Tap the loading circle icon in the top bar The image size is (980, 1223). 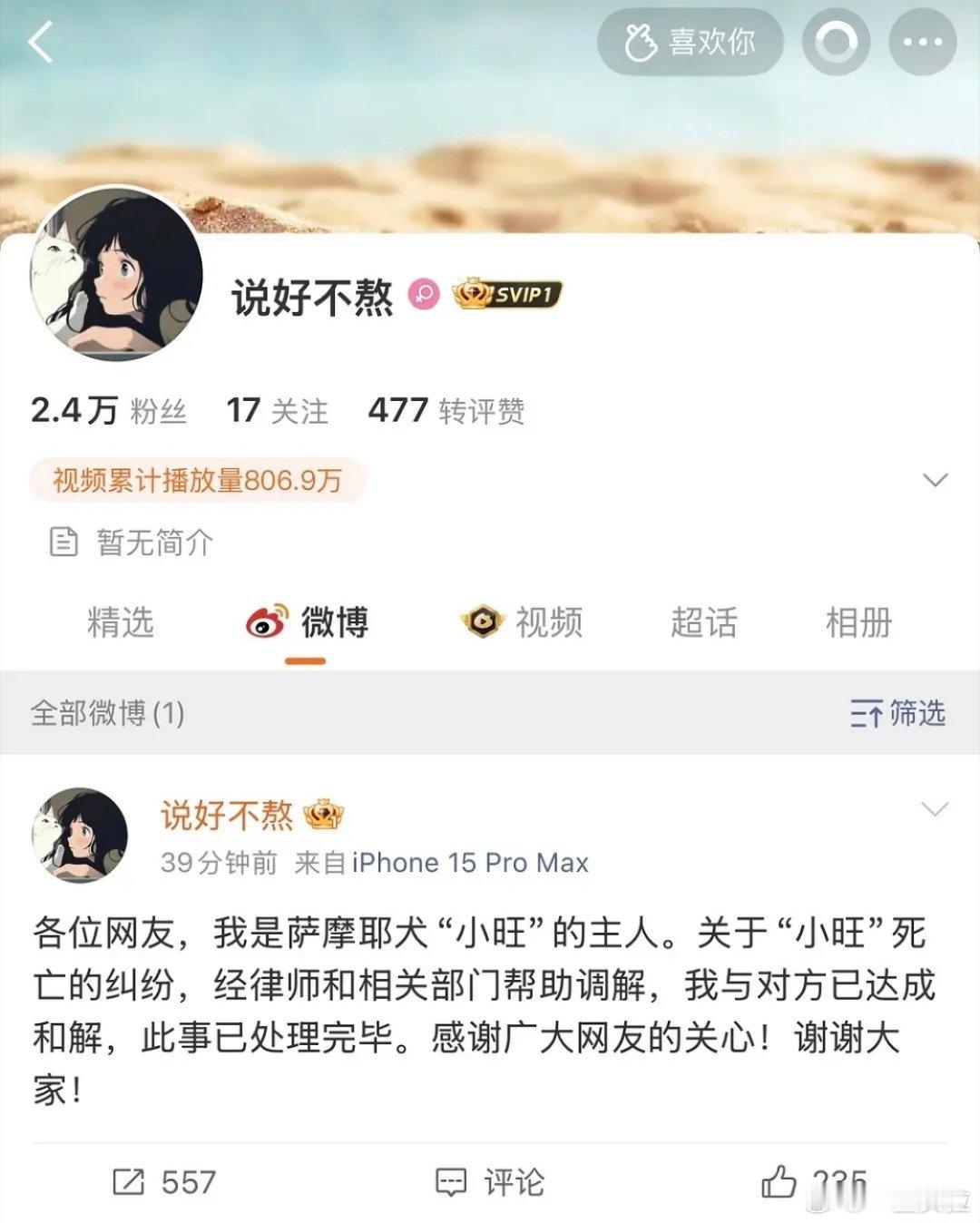(x=836, y=41)
